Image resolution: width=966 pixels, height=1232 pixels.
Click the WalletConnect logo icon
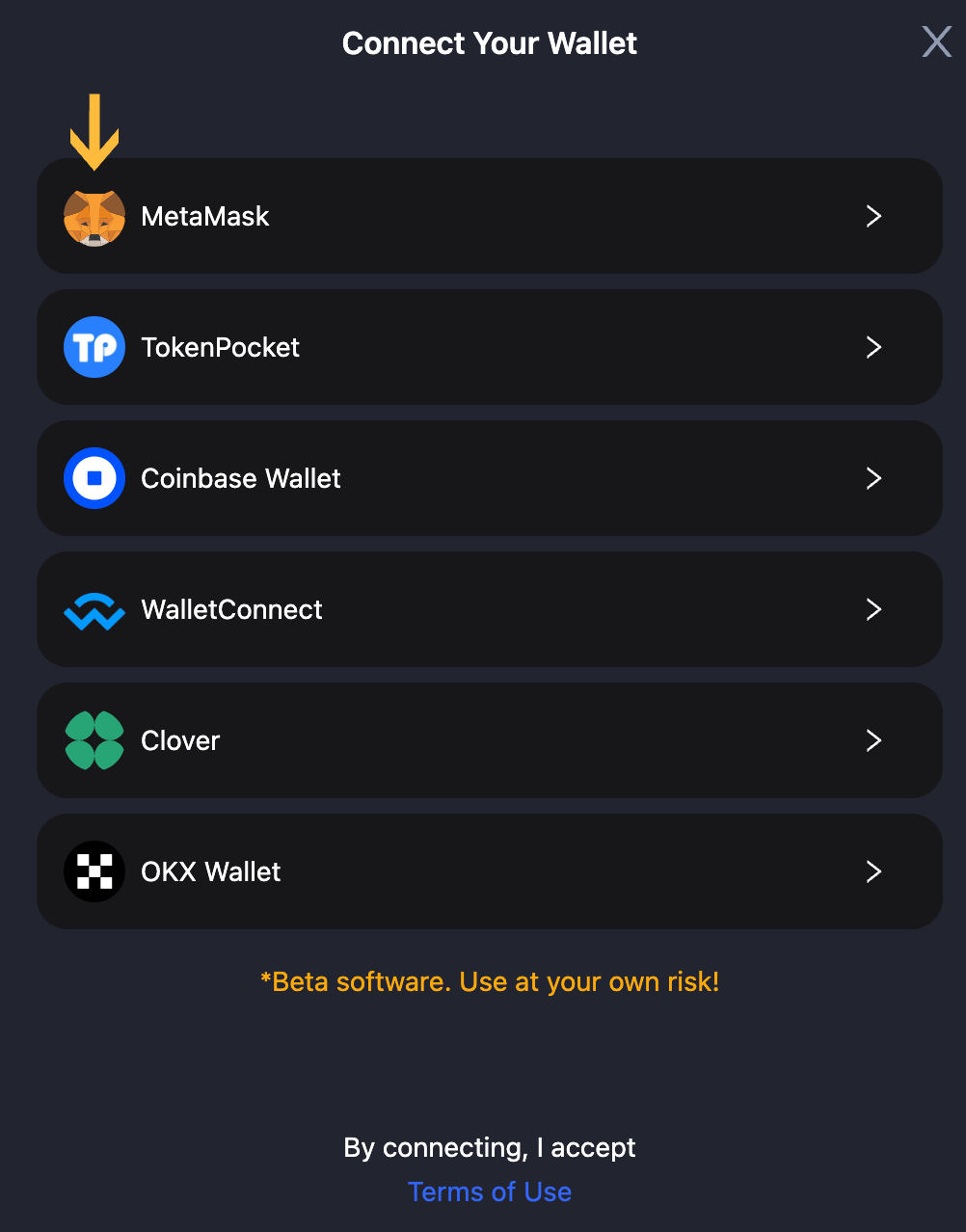click(x=94, y=609)
